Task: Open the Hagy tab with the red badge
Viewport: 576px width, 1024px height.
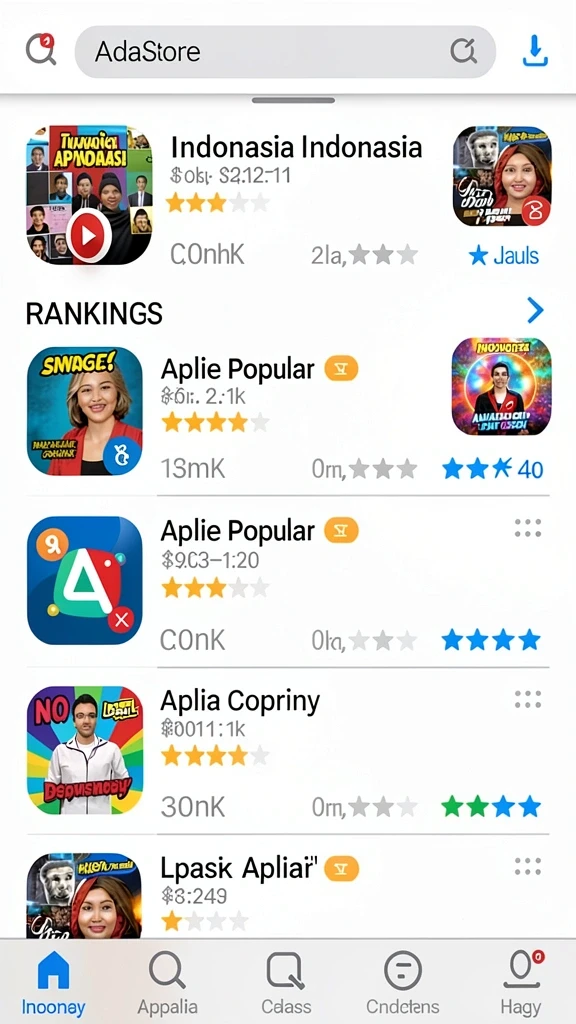Action: [x=520, y=983]
